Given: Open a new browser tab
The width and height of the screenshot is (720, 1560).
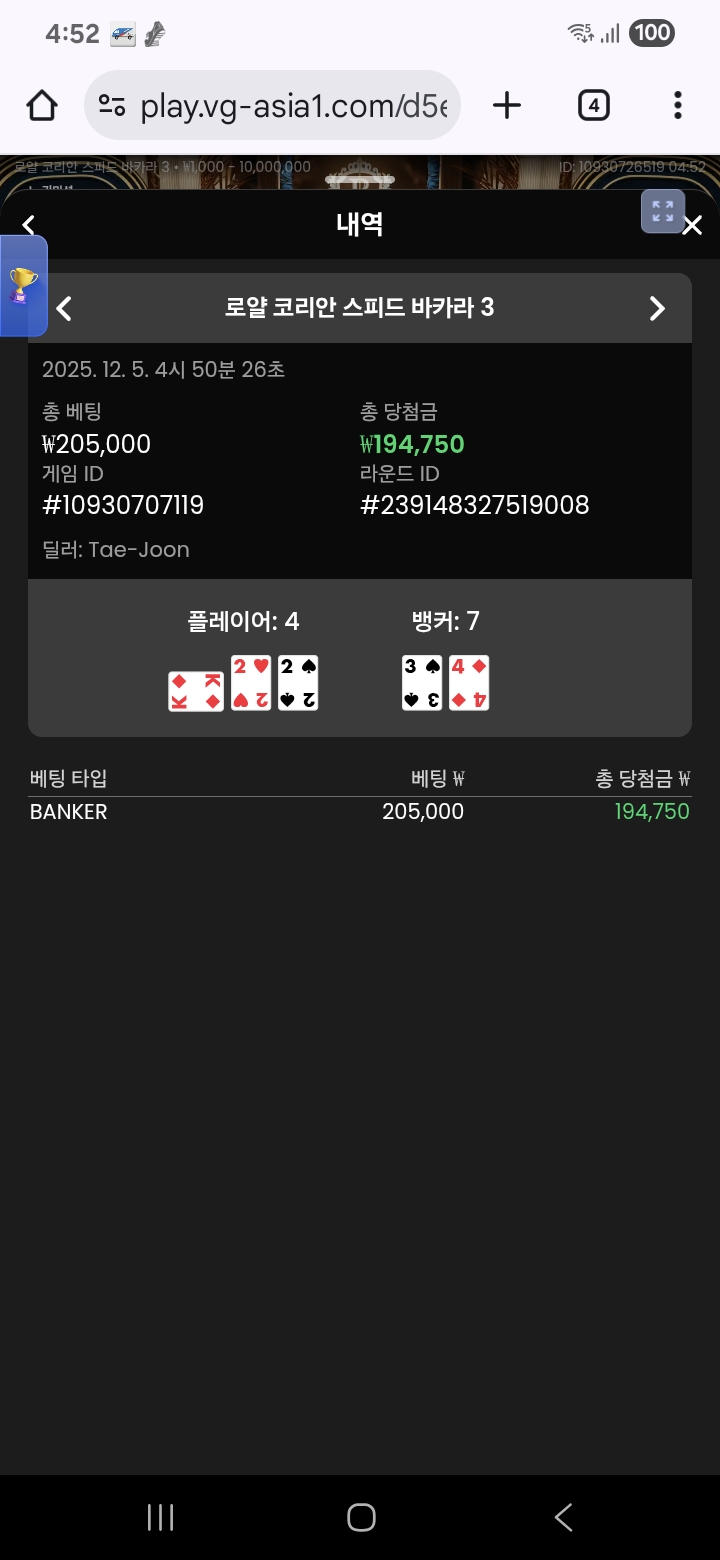Looking at the screenshot, I should 507,105.
